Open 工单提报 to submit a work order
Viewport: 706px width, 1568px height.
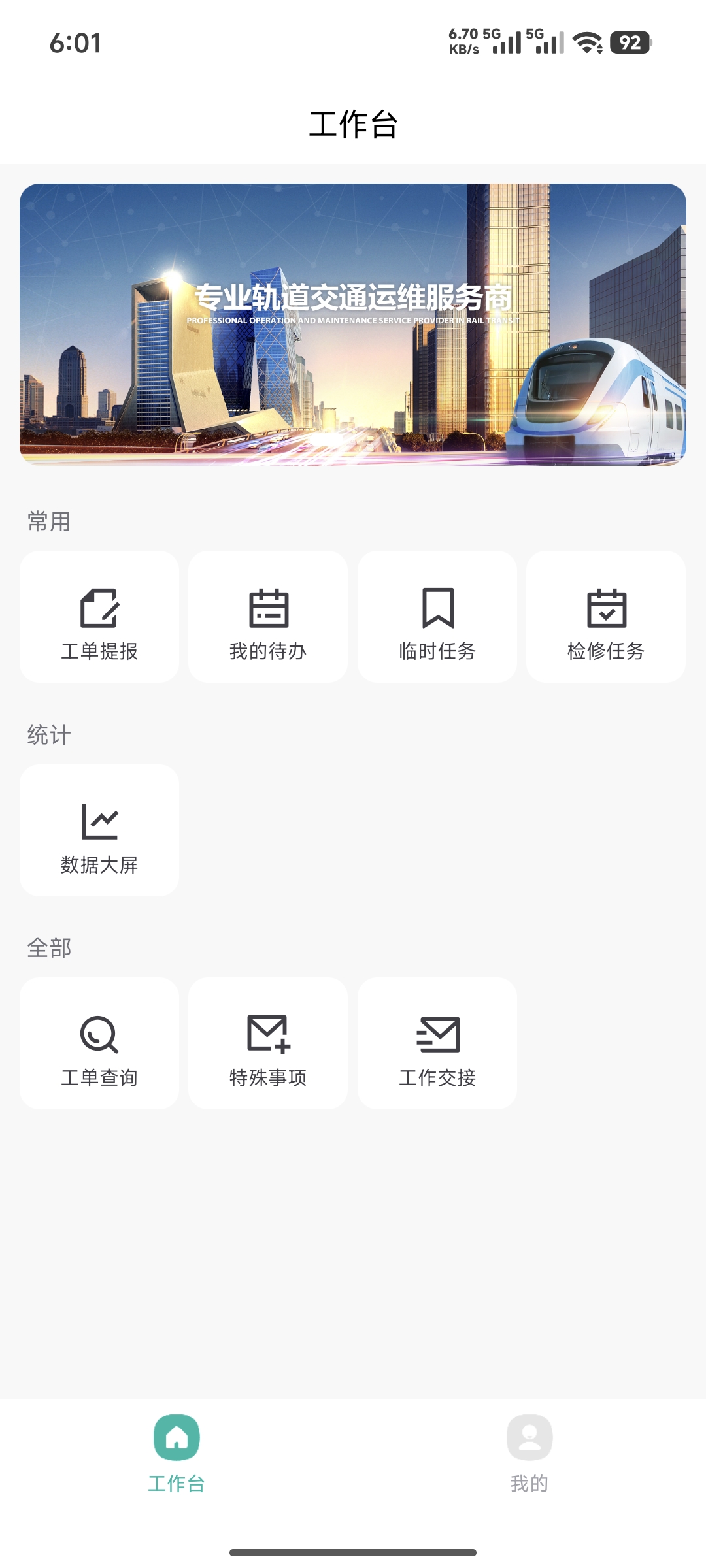pyautogui.click(x=99, y=617)
